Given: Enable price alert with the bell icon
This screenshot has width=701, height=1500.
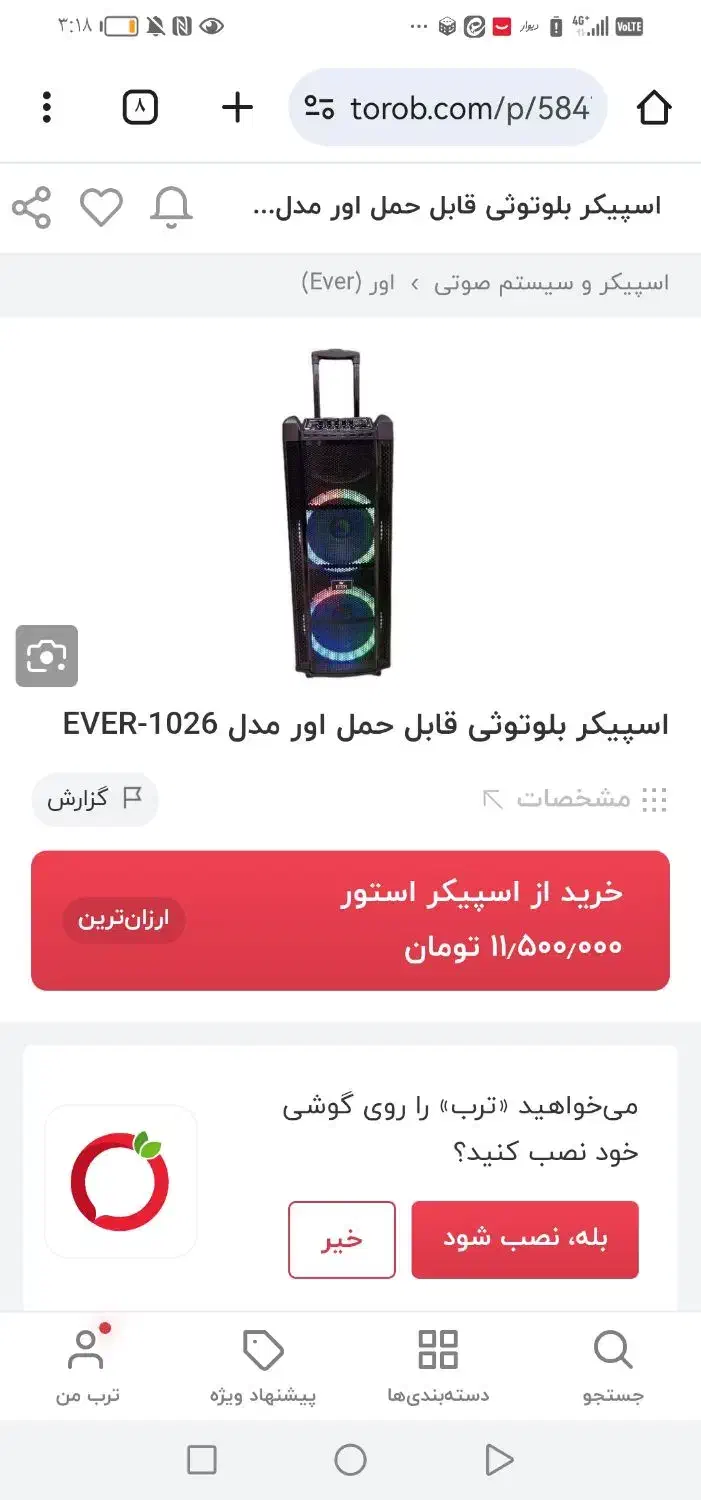Looking at the screenshot, I should [171, 207].
